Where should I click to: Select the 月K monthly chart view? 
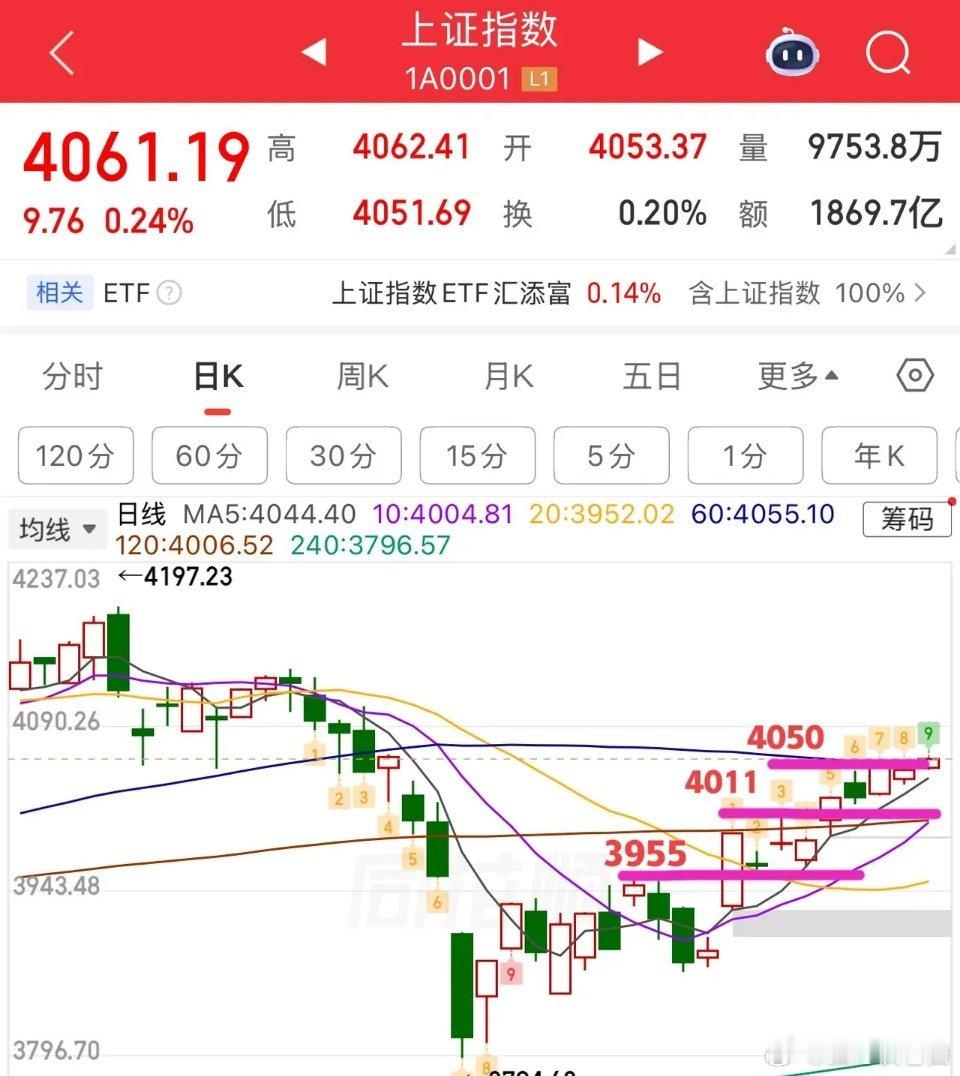pyautogui.click(x=508, y=376)
